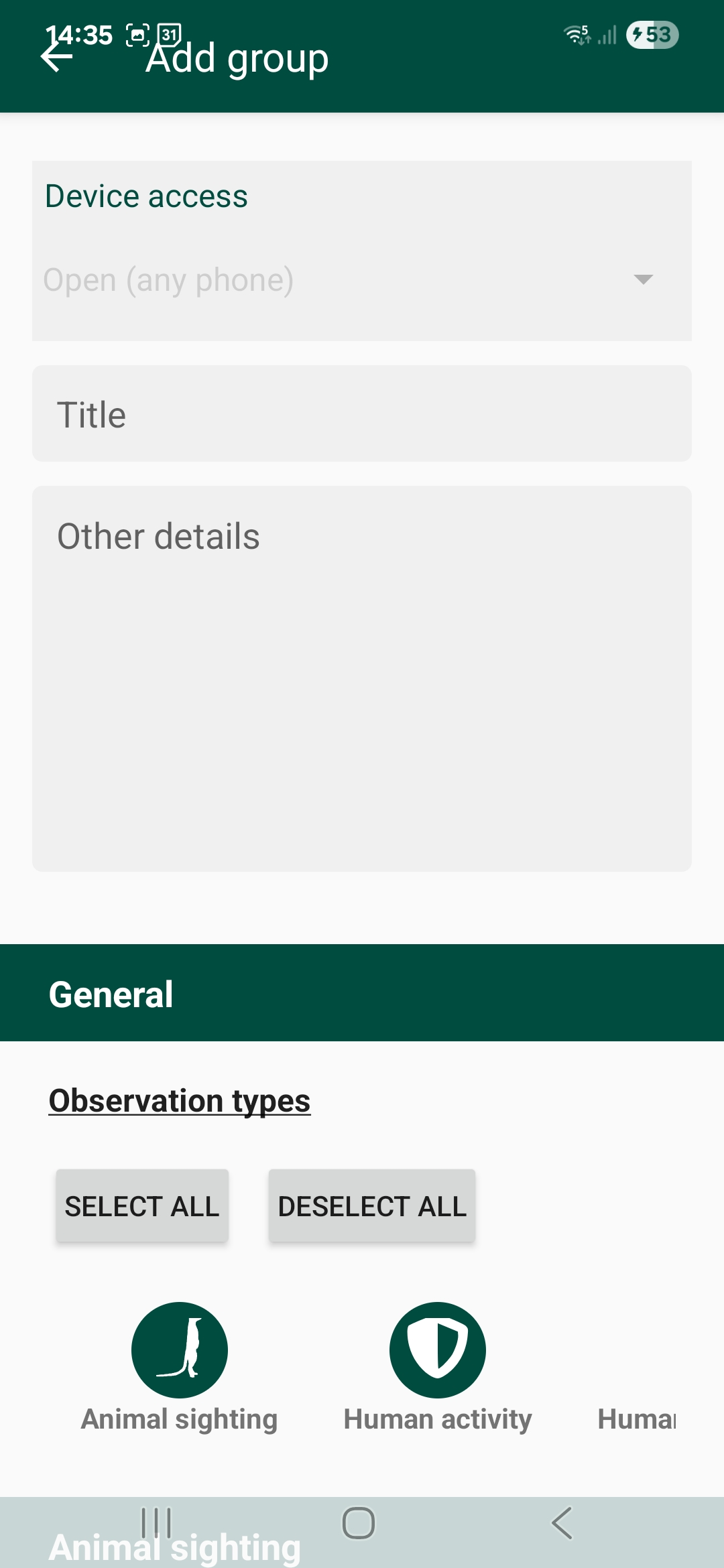This screenshot has width=724, height=1568.
Task: Enter text in Other details field
Action: [362, 679]
